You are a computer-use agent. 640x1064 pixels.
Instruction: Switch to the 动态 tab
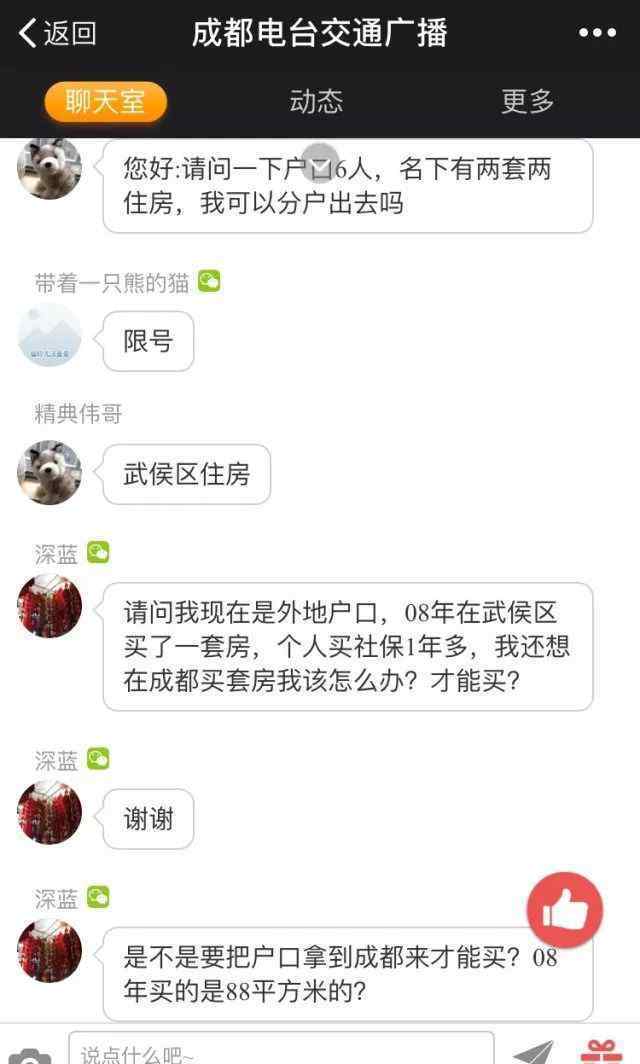316,102
